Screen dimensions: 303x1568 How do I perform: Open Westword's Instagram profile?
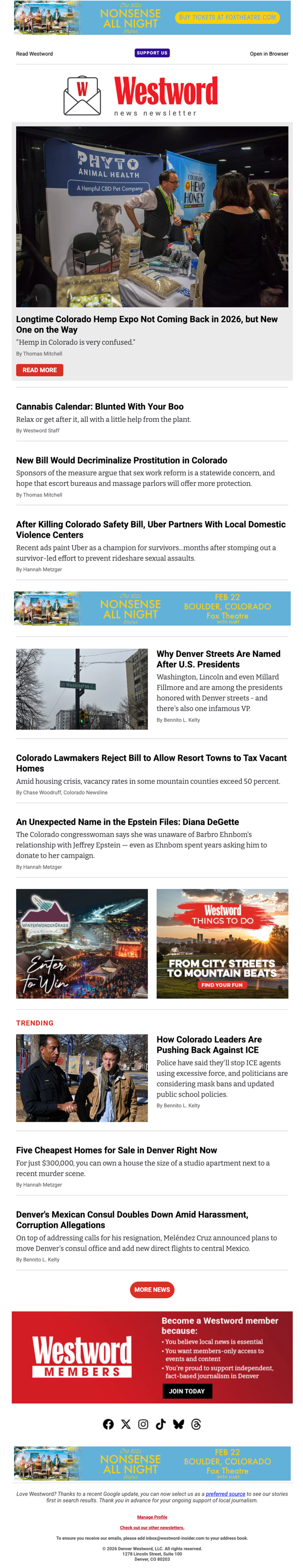[143, 1424]
